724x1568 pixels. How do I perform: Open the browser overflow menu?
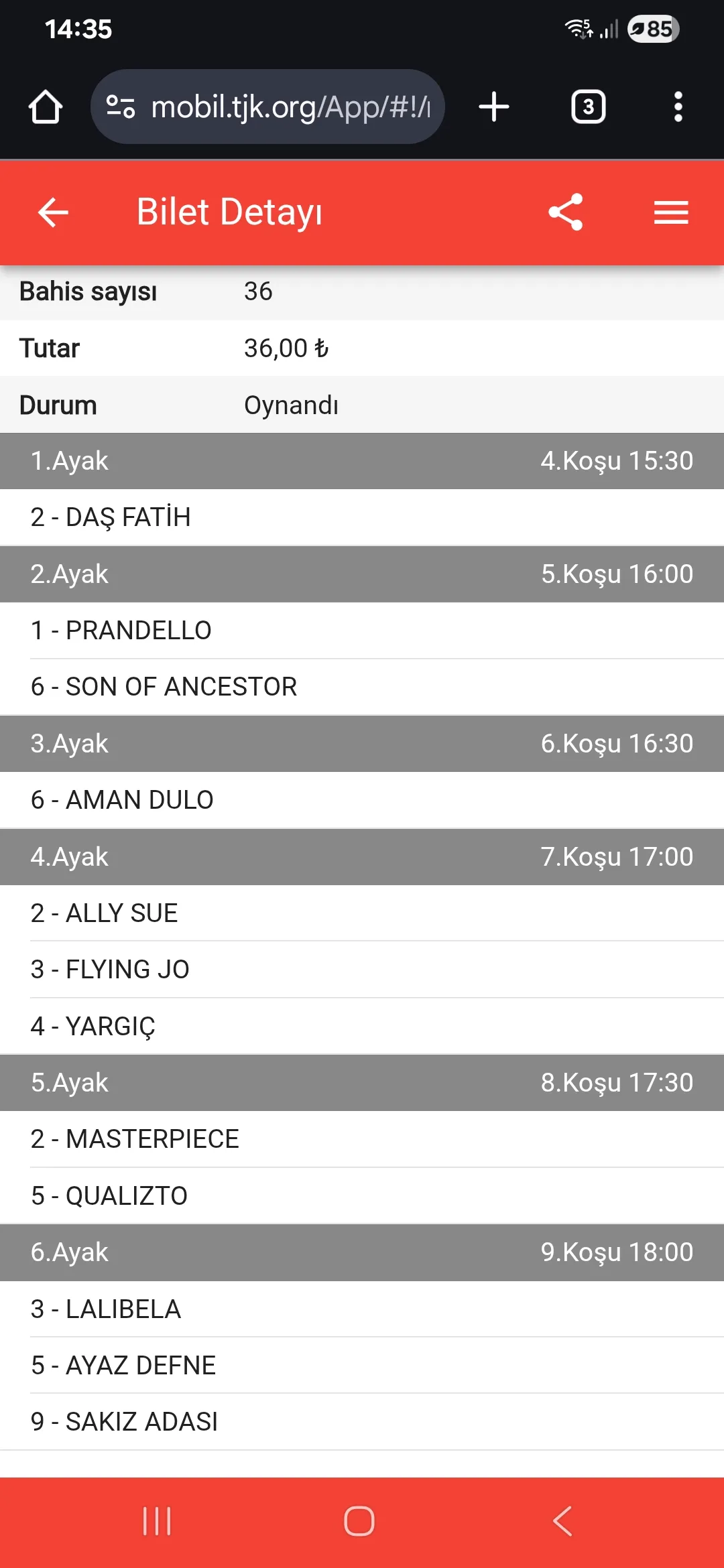pyautogui.click(x=678, y=107)
